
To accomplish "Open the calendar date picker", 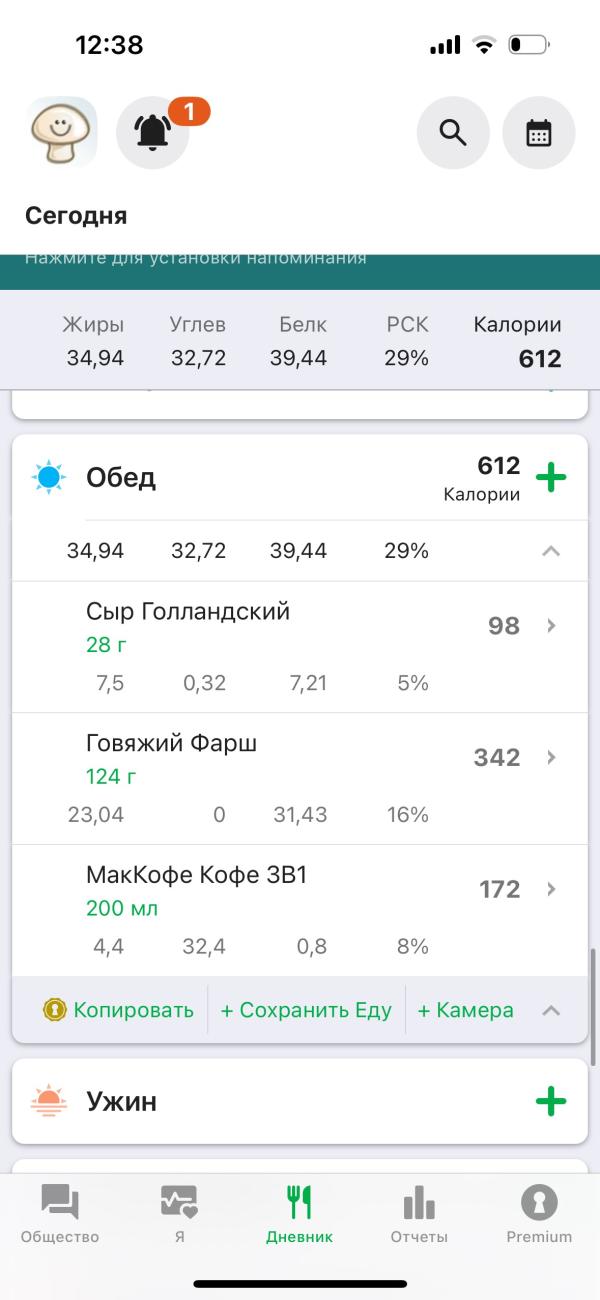I will [539, 133].
